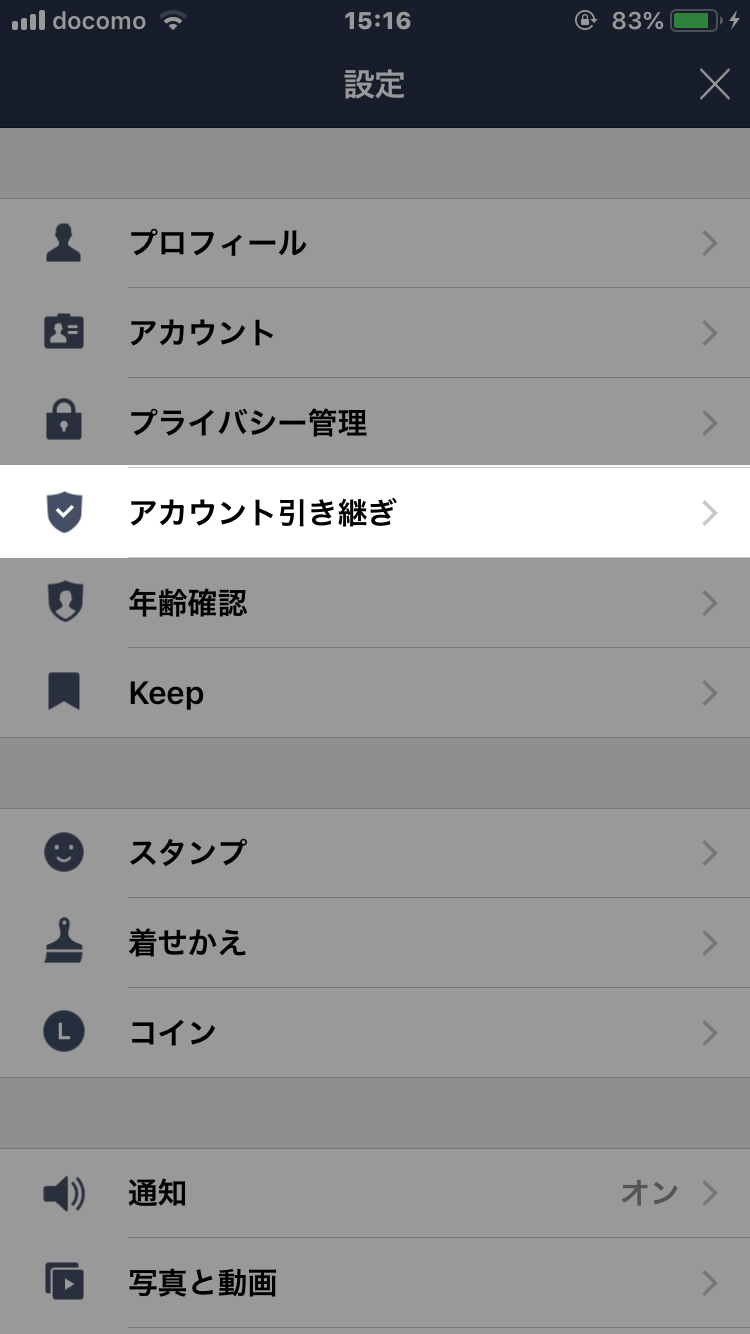Viewport: 750px width, 1334px height.
Task: Tap the アカウント ID card icon
Action: click(64, 333)
